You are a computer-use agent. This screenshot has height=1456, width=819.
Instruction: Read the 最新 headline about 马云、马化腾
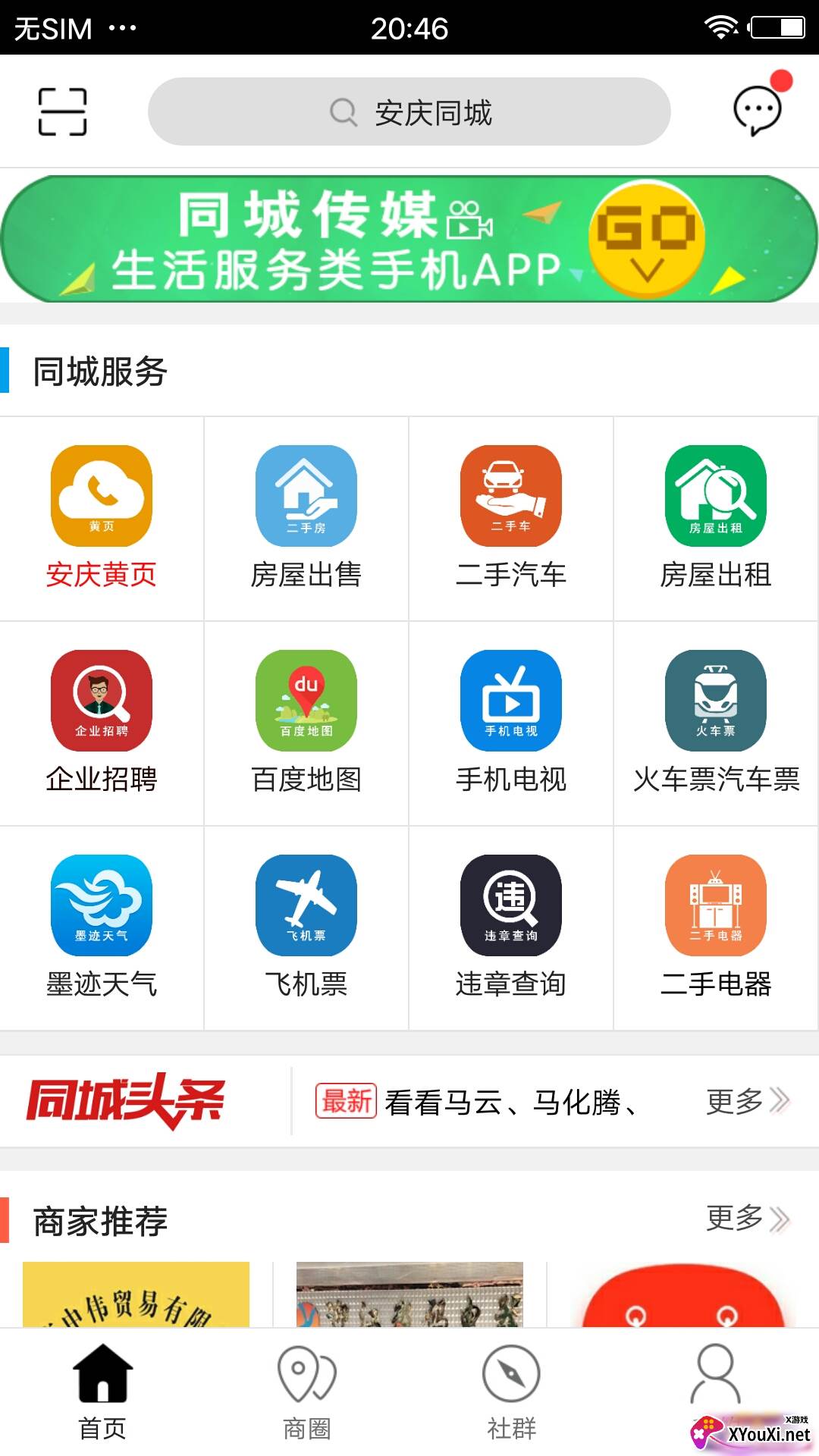pyautogui.click(x=478, y=1102)
